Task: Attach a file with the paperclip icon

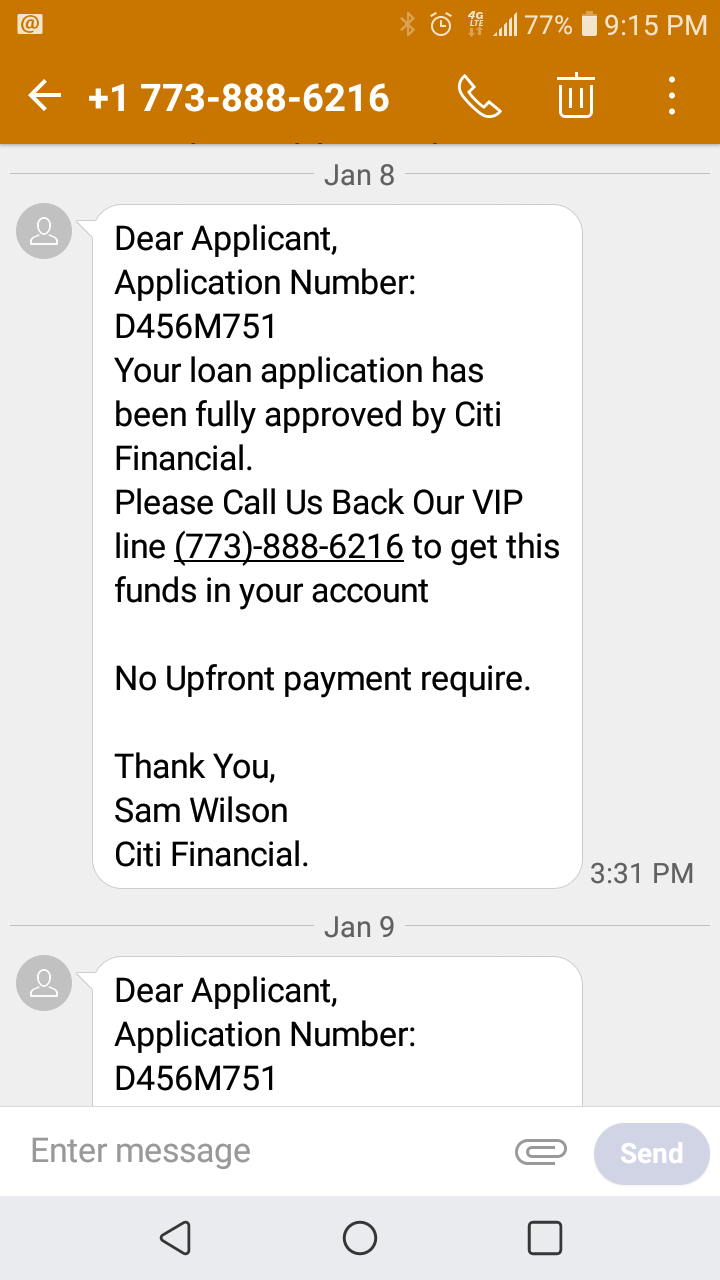Action: coord(541,1153)
